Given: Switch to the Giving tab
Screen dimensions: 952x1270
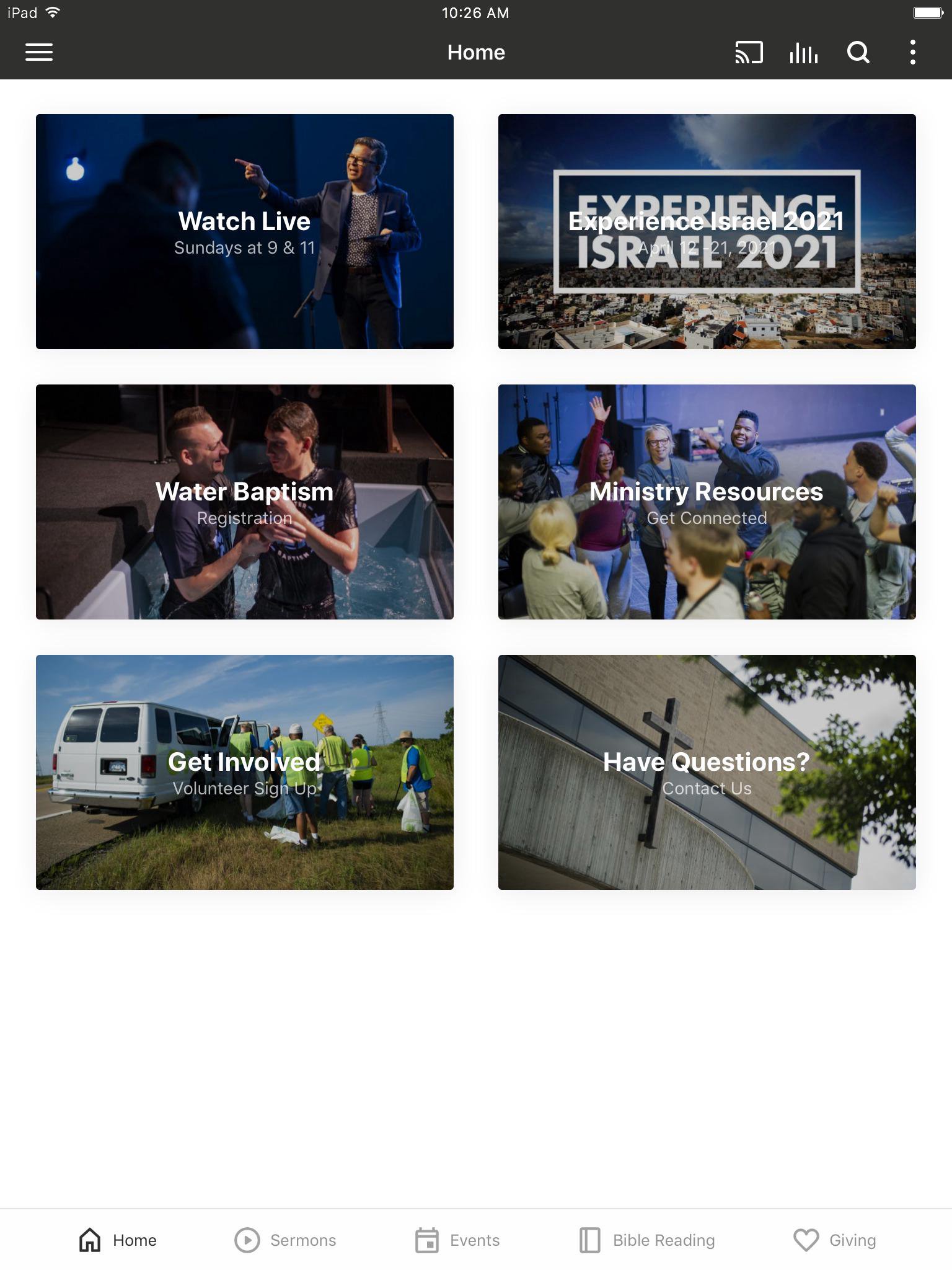Looking at the screenshot, I should (x=835, y=1240).
